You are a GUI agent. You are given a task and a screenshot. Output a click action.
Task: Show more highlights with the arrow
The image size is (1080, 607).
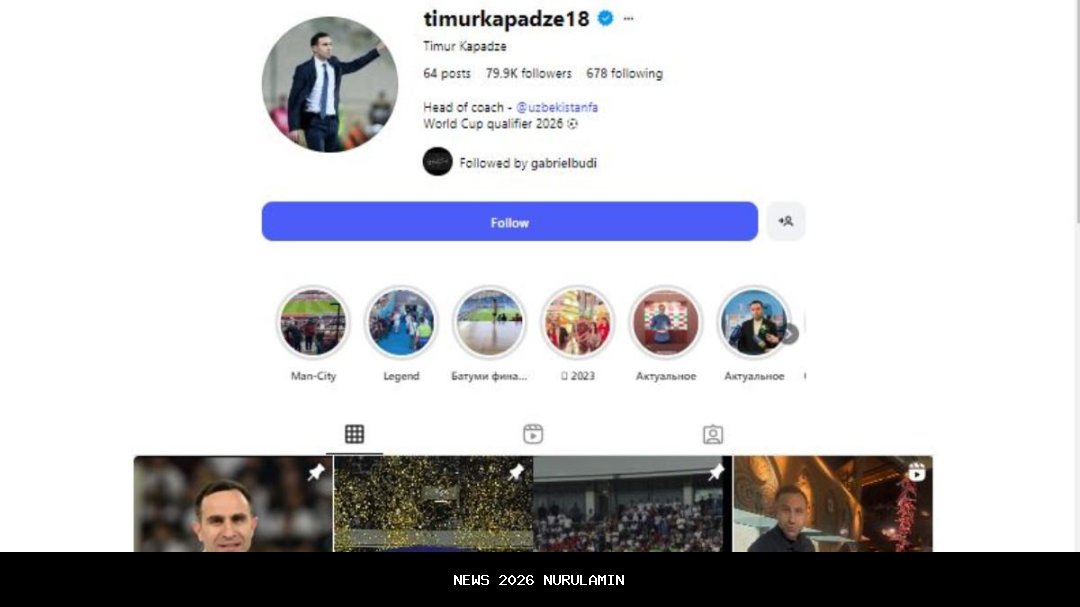(789, 334)
